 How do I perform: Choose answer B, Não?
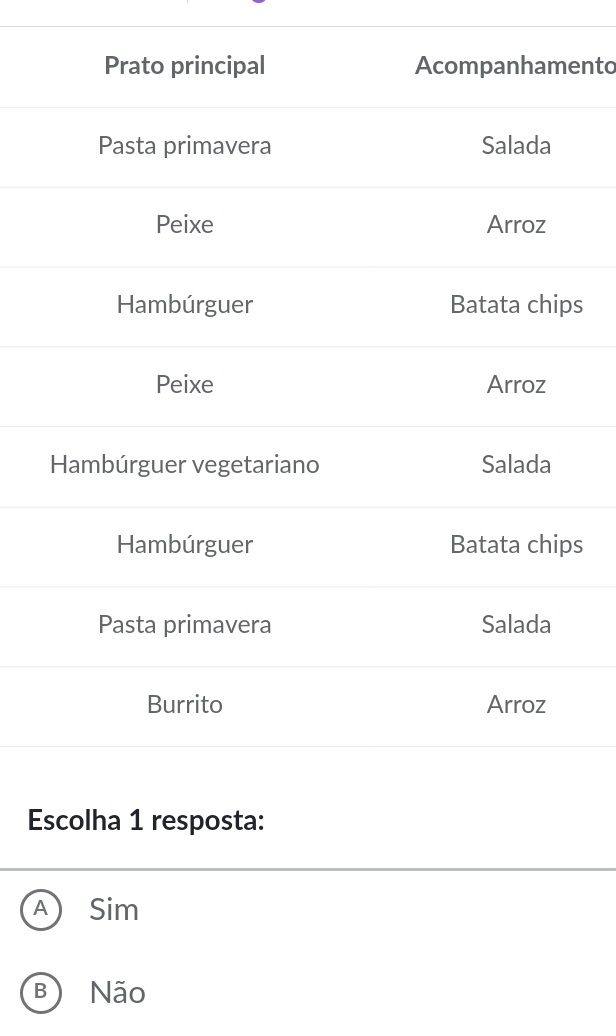coord(41,992)
